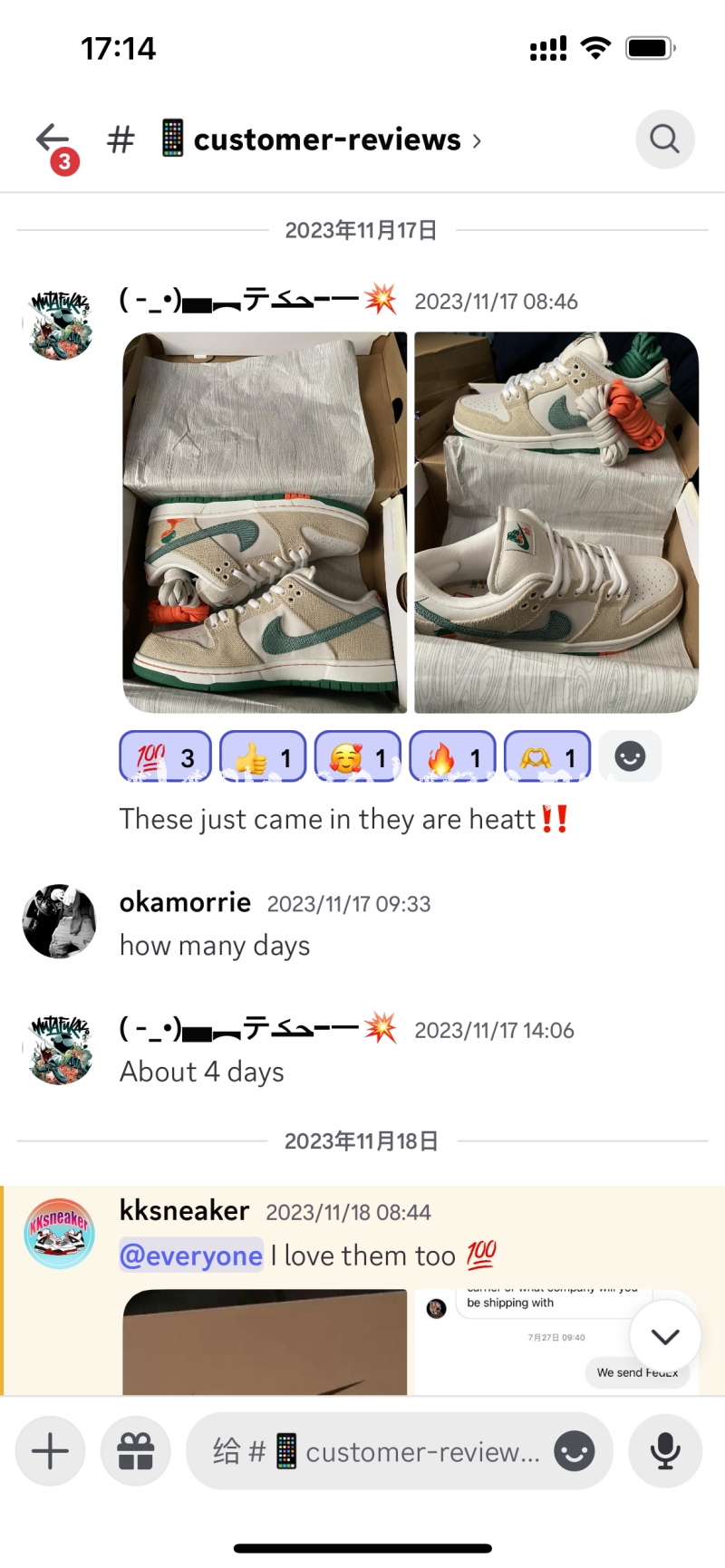Add the smiling face with hearts reaction
The image size is (725, 1568).
click(358, 756)
